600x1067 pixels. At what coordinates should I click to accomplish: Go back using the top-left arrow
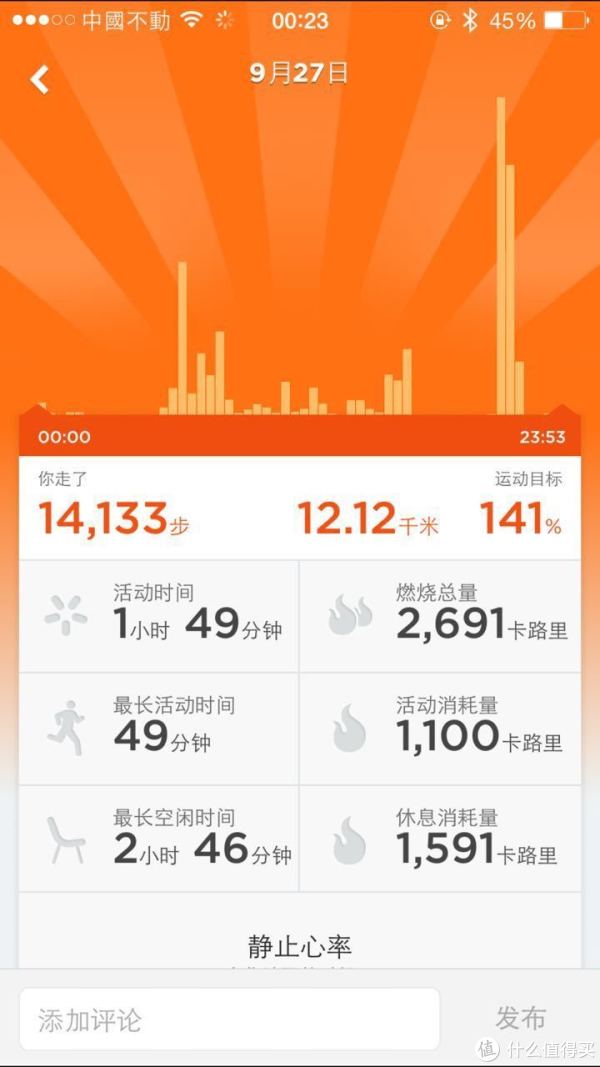point(39,79)
